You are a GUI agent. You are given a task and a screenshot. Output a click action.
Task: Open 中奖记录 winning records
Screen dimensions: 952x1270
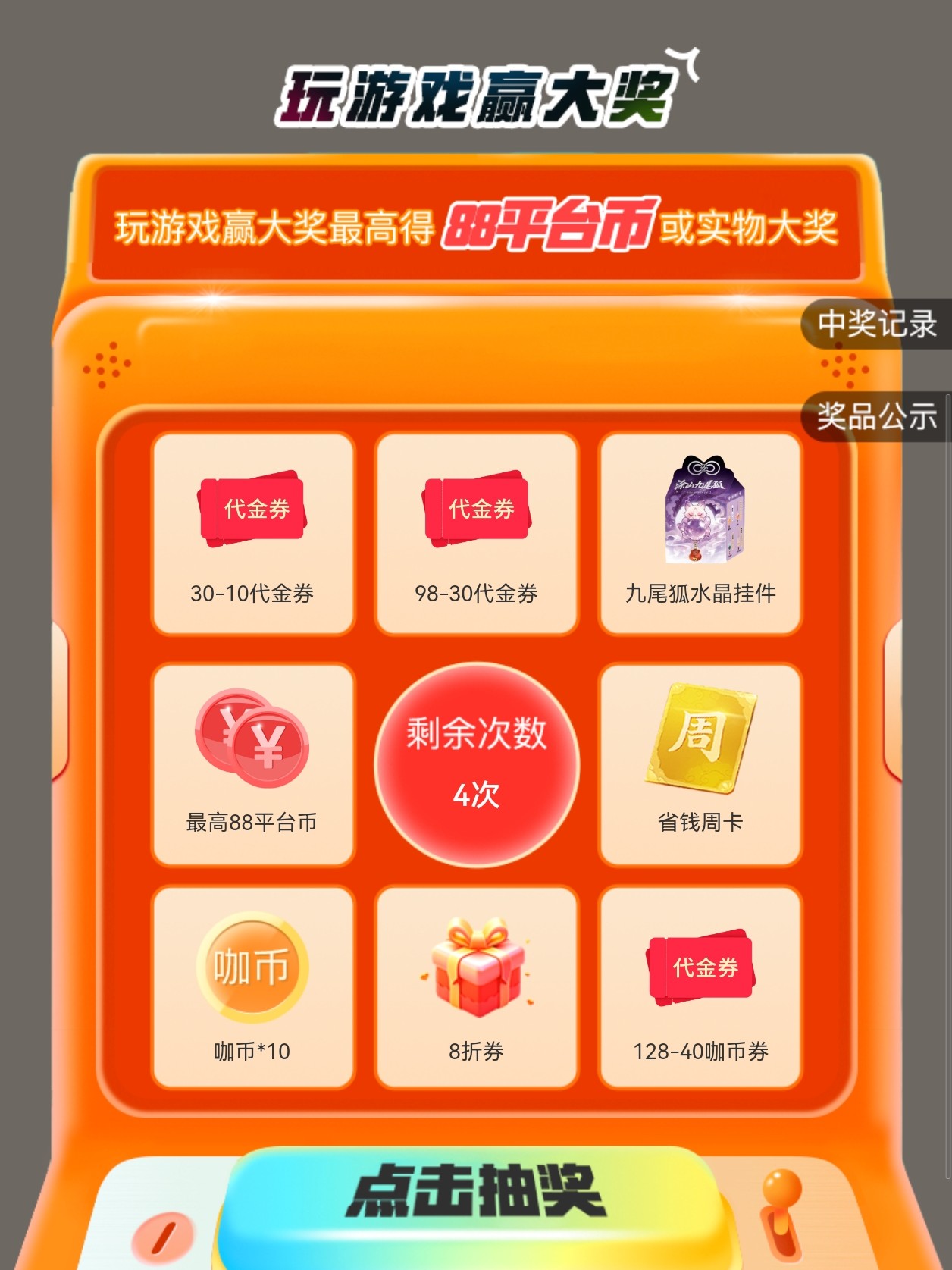pyautogui.click(x=877, y=324)
